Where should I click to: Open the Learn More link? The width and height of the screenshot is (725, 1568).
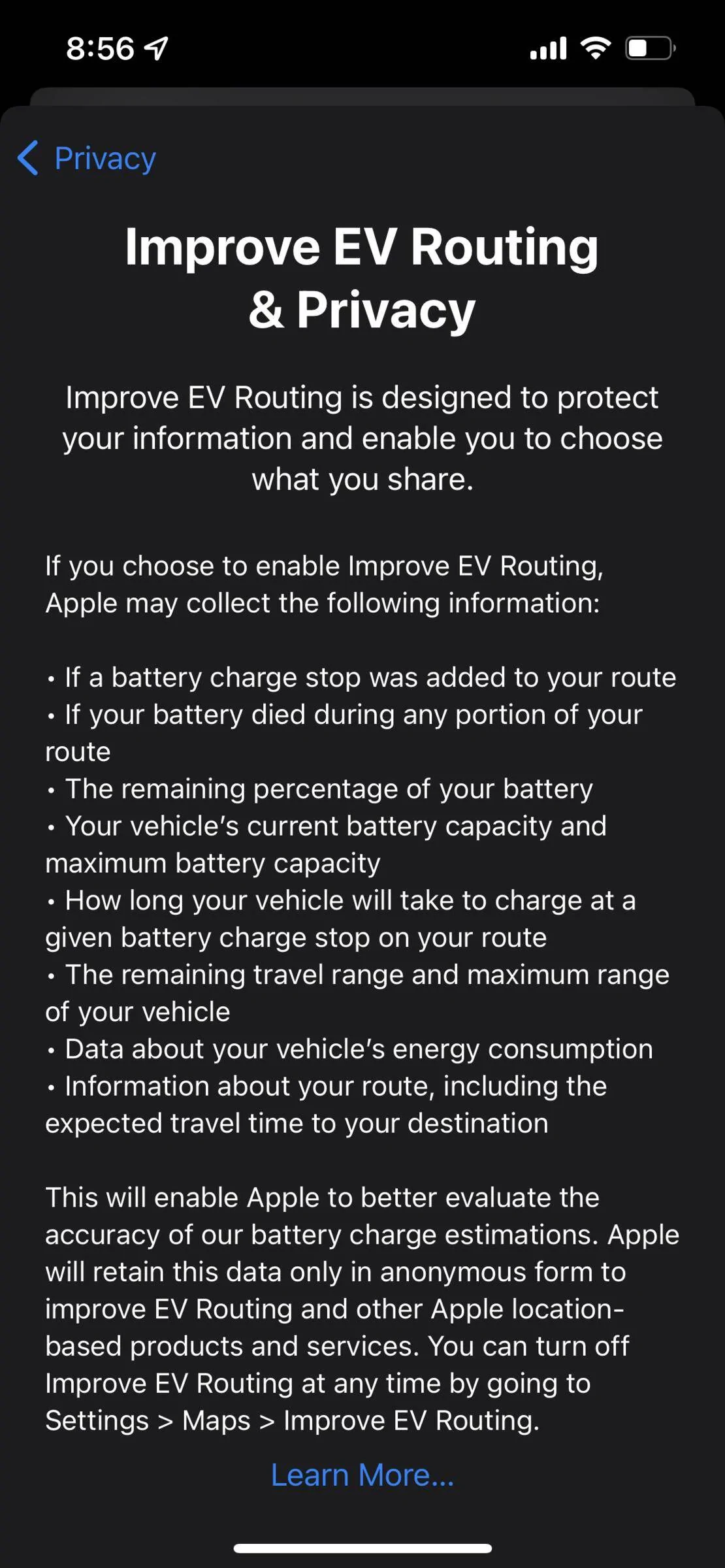[362, 1475]
